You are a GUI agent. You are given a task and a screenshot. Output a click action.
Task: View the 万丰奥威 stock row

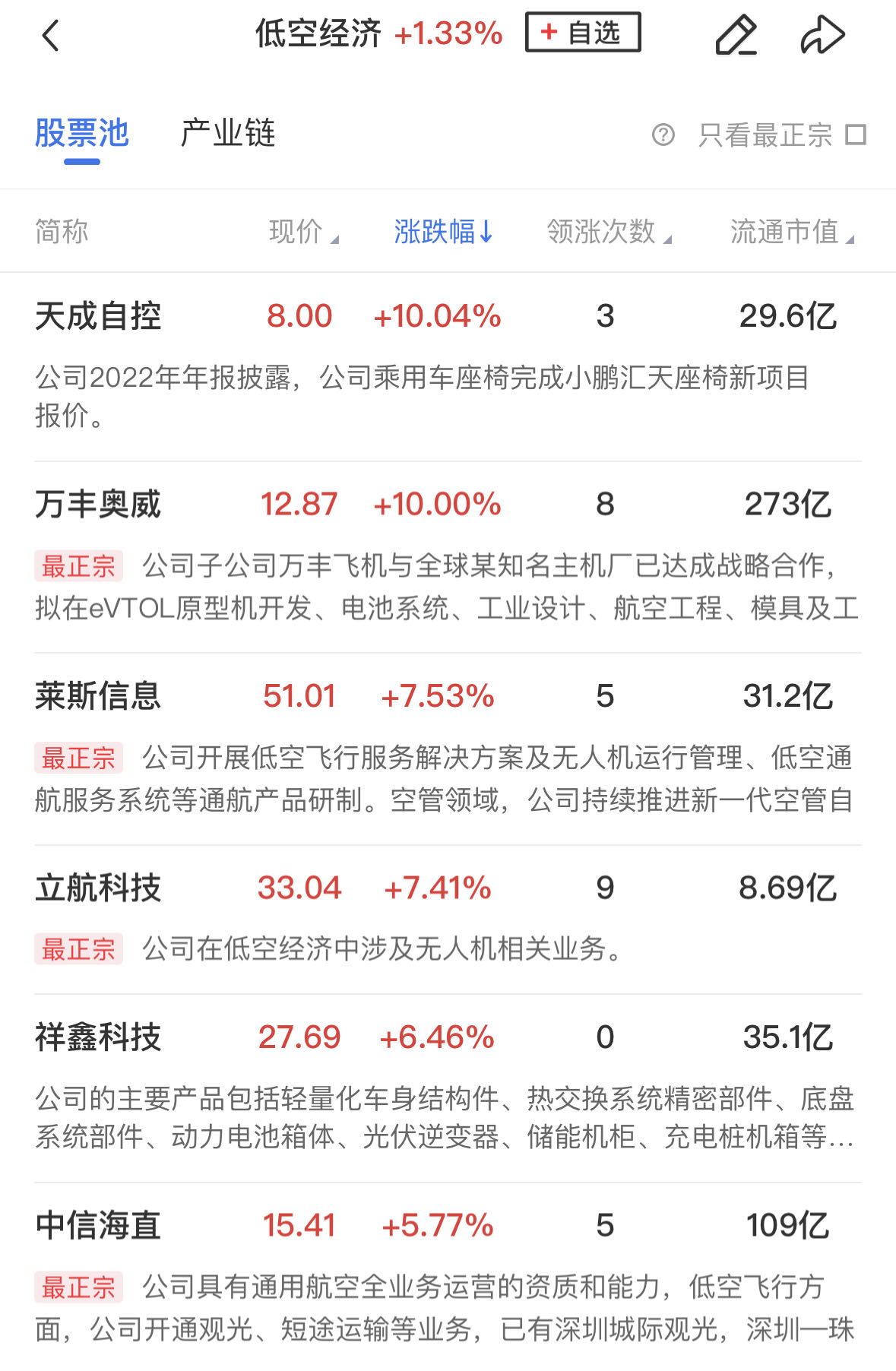click(98, 505)
